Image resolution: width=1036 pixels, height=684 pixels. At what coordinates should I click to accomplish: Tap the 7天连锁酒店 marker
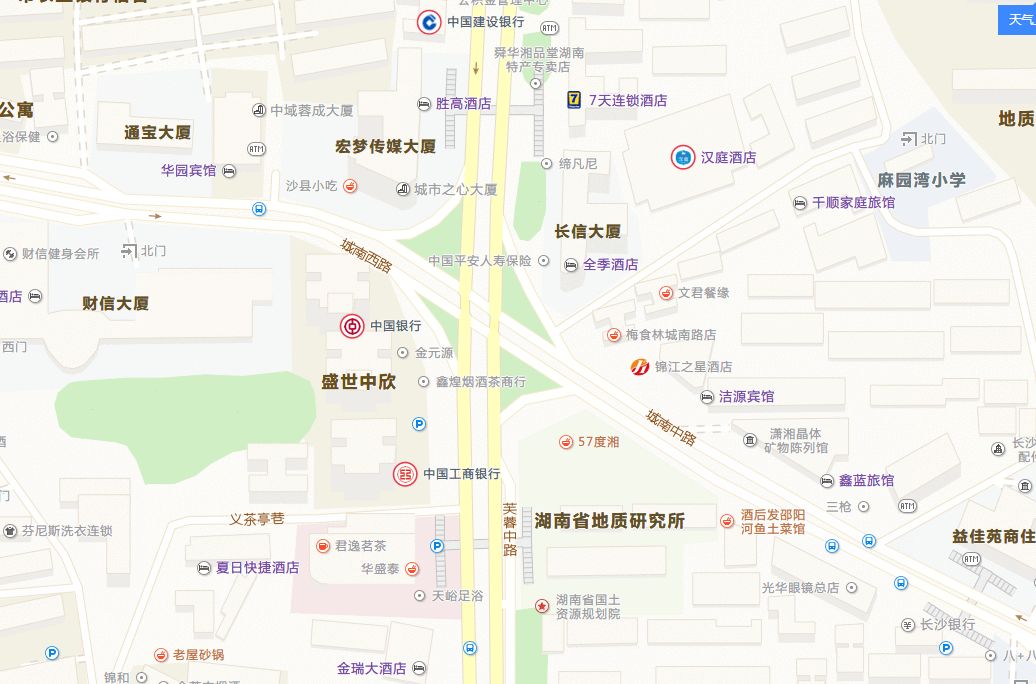coord(574,100)
